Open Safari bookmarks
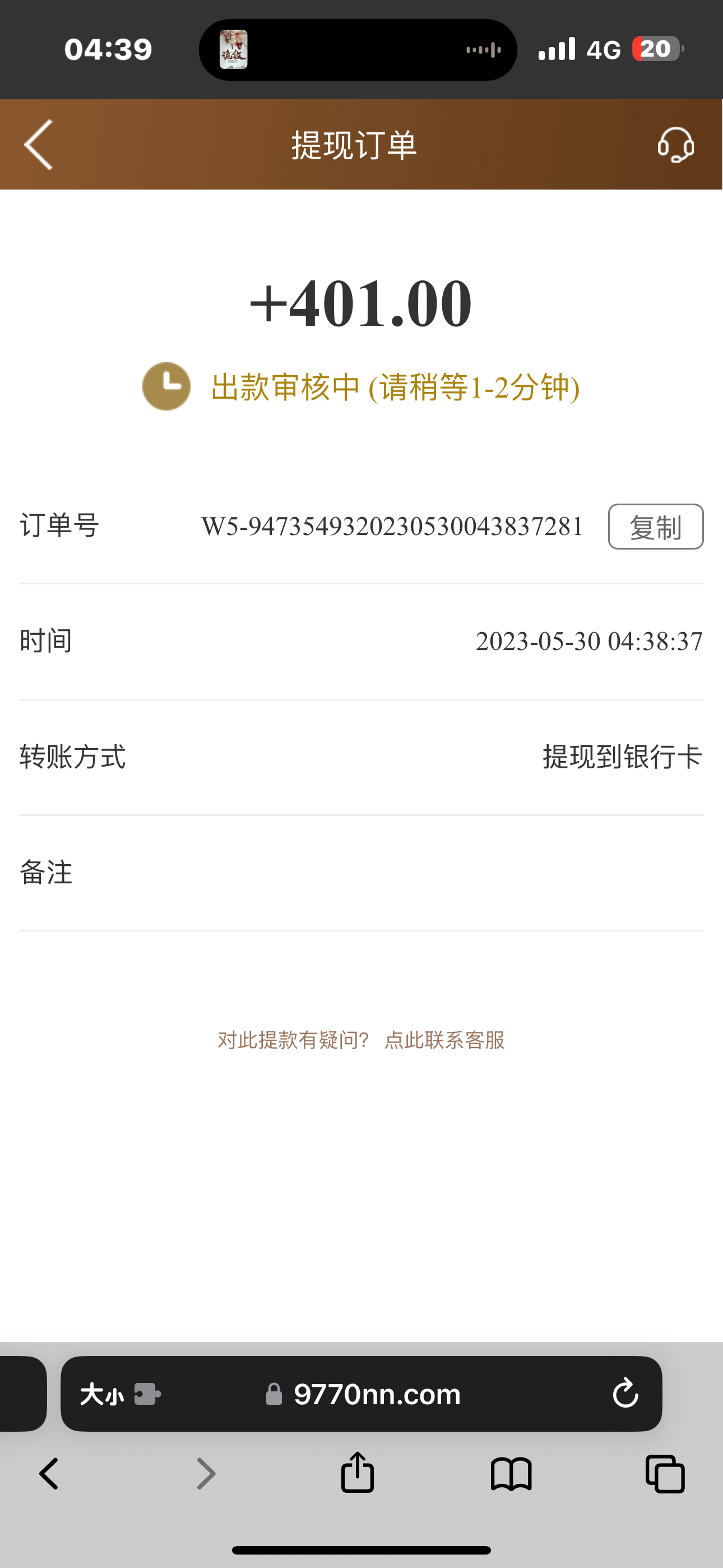Image resolution: width=723 pixels, height=1568 pixels. coord(511,1474)
